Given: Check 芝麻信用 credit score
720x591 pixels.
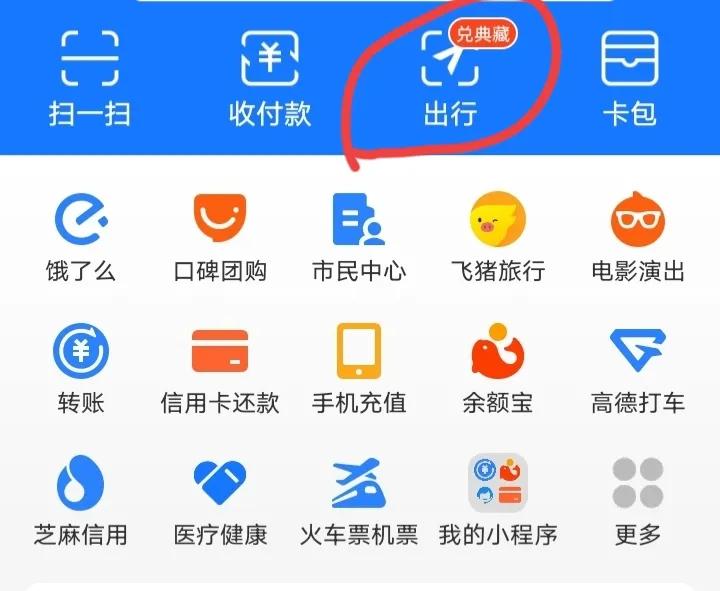Looking at the screenshot, I should pyautogui.click(x=81, y=484).
